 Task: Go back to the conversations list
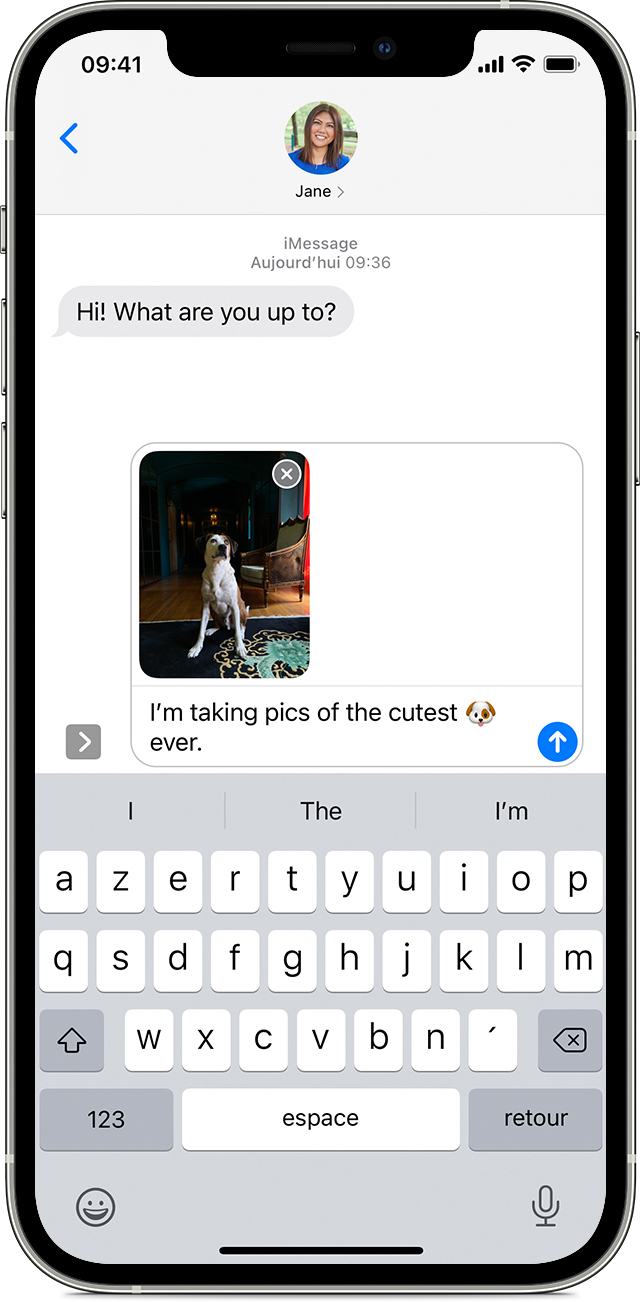point(69,138)
